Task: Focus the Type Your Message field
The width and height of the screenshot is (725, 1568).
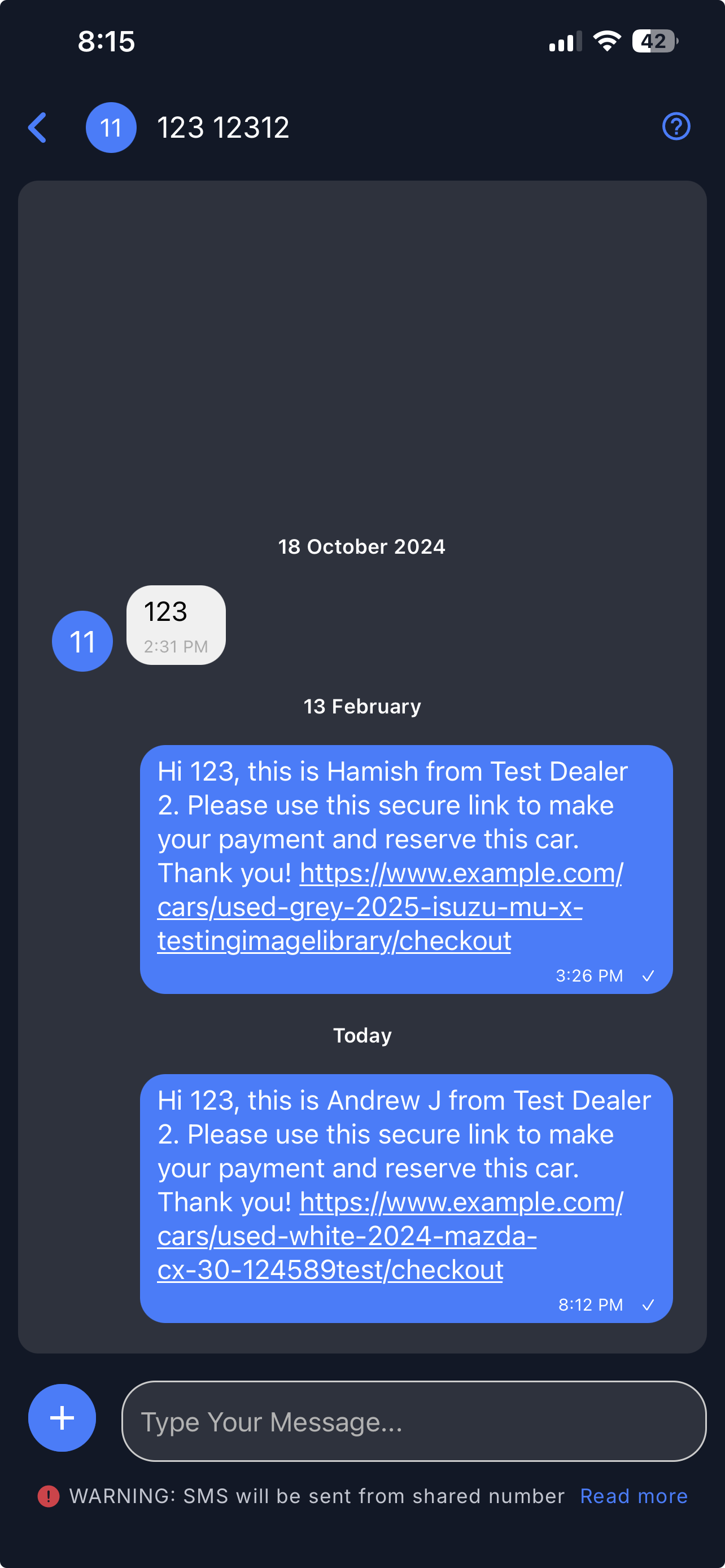Action: (x=414, y=1421)
